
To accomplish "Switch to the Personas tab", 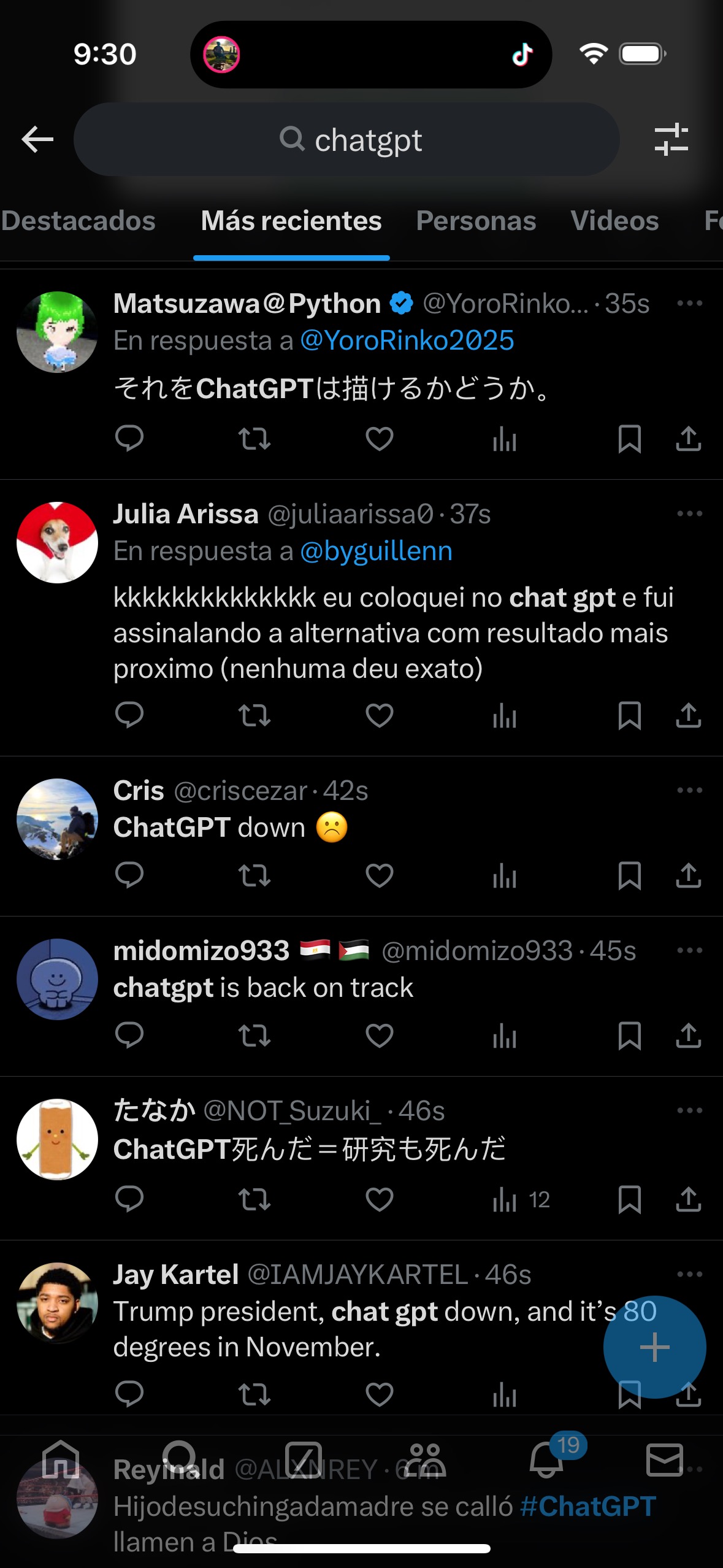I will [476, 221].
